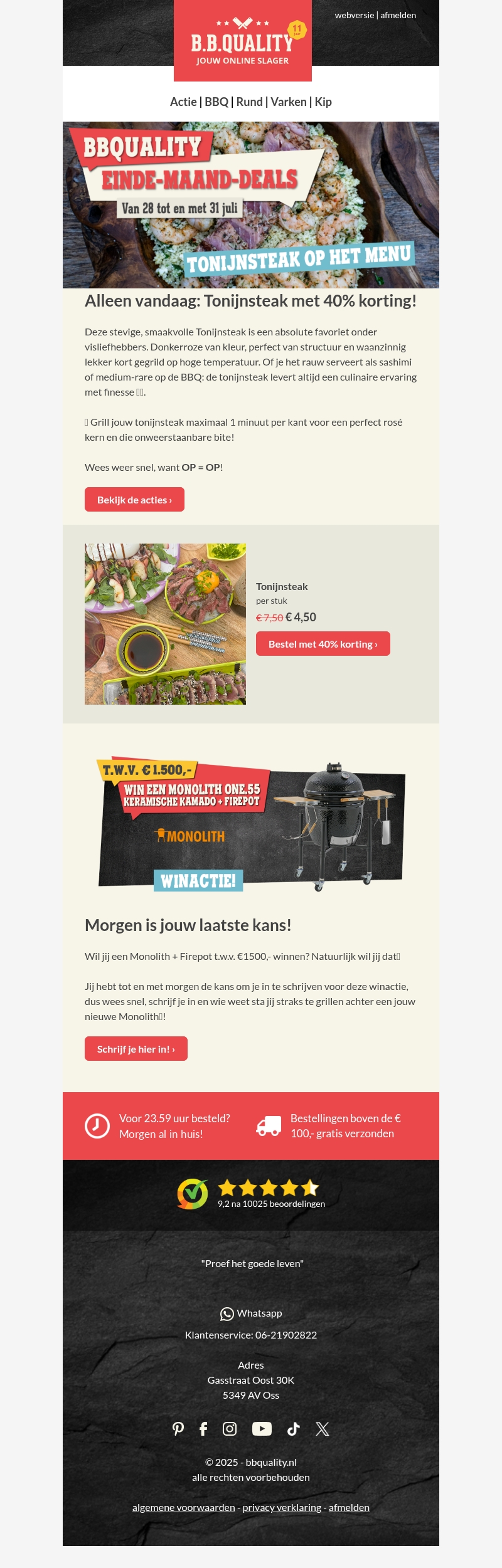Open the Kip category link
This screenshot has width=502, height=1568.
pyautogui.click(x=323, y=102)
